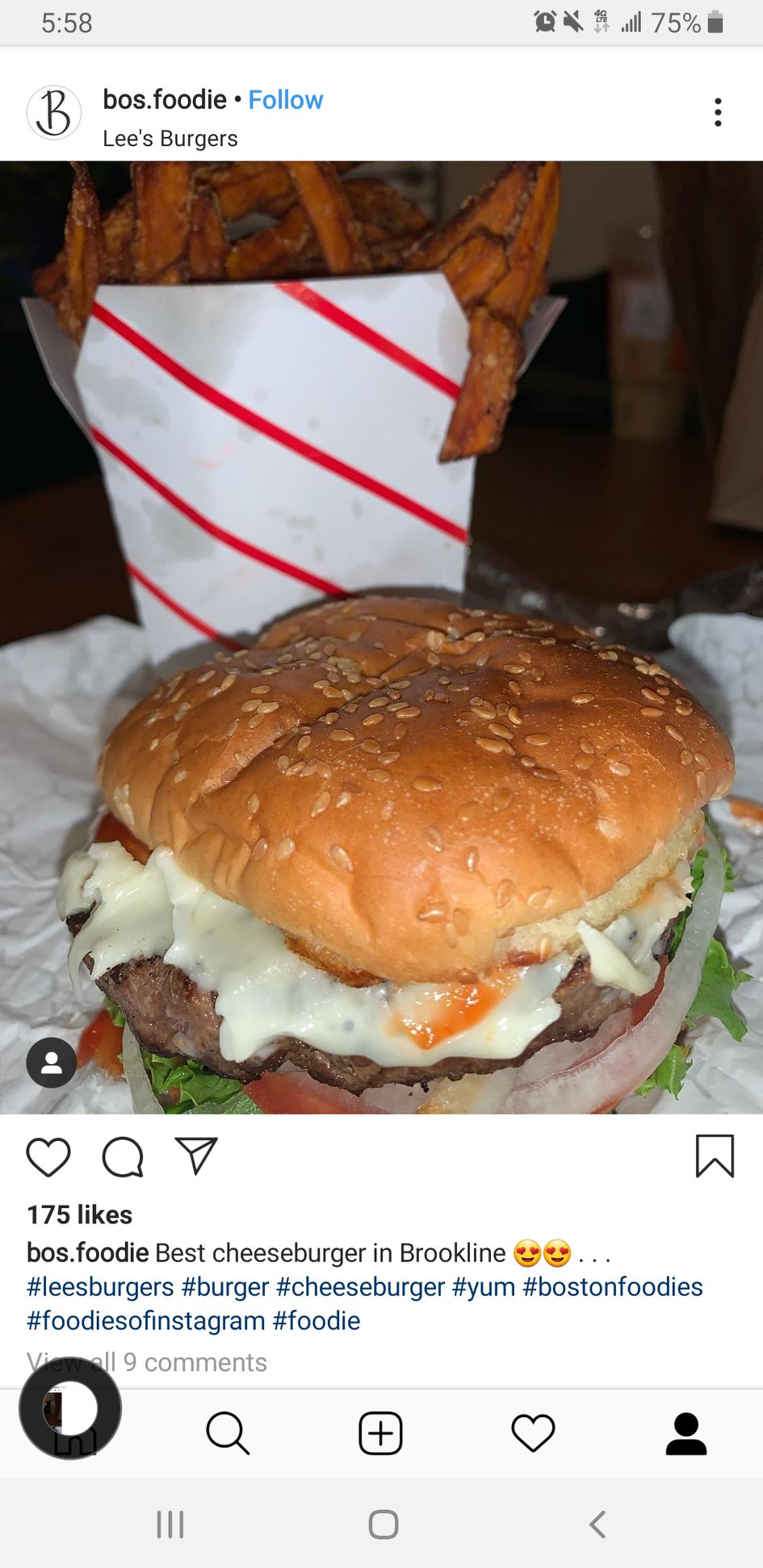This screenshot has height=1568, width=763.
Task: Open the Lee's Burgers location
Action: 170,139
